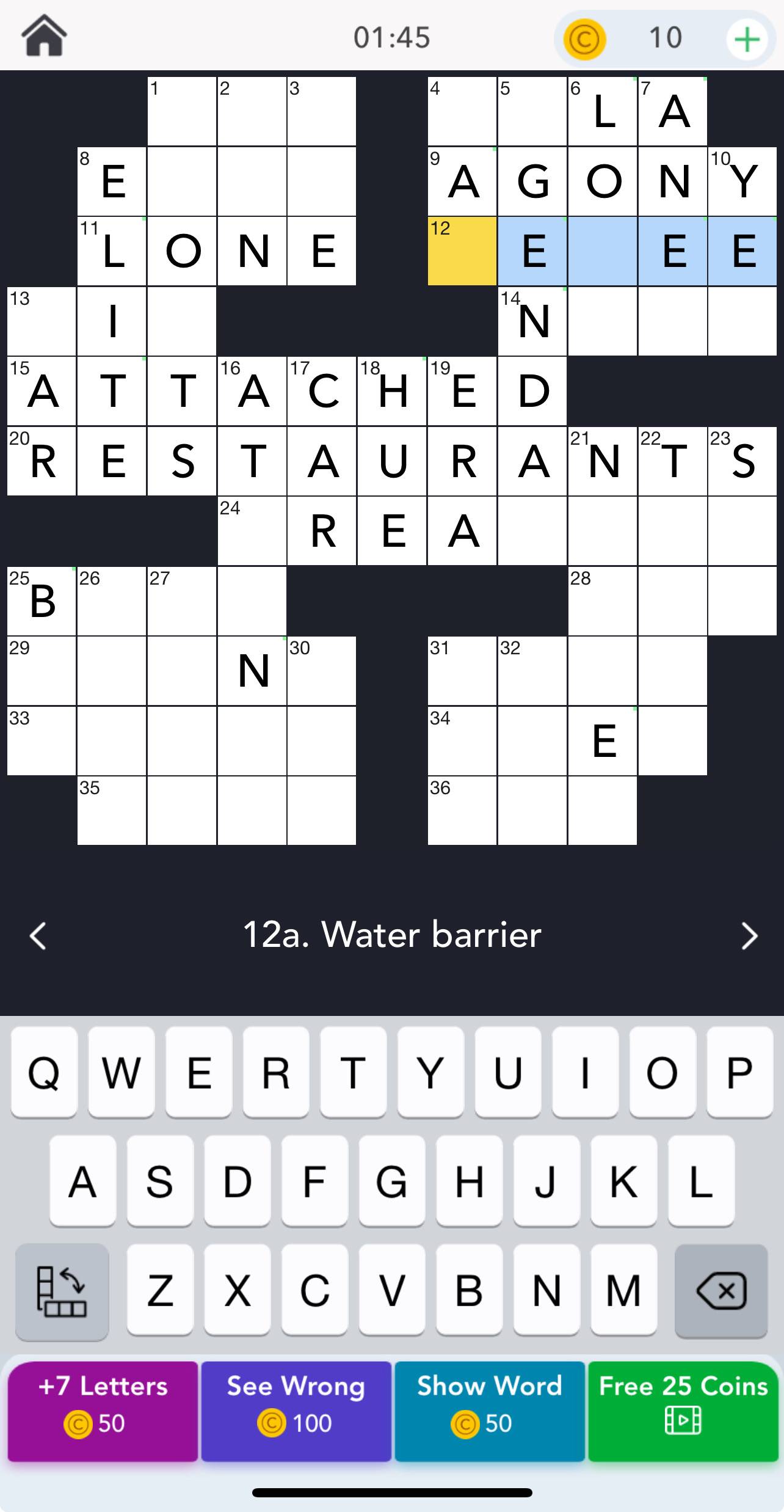The height and width of the screenshot is (1512, 784).
Task: Watch a video for Free 25 Coins
Action: click(x=683, y=1411)
